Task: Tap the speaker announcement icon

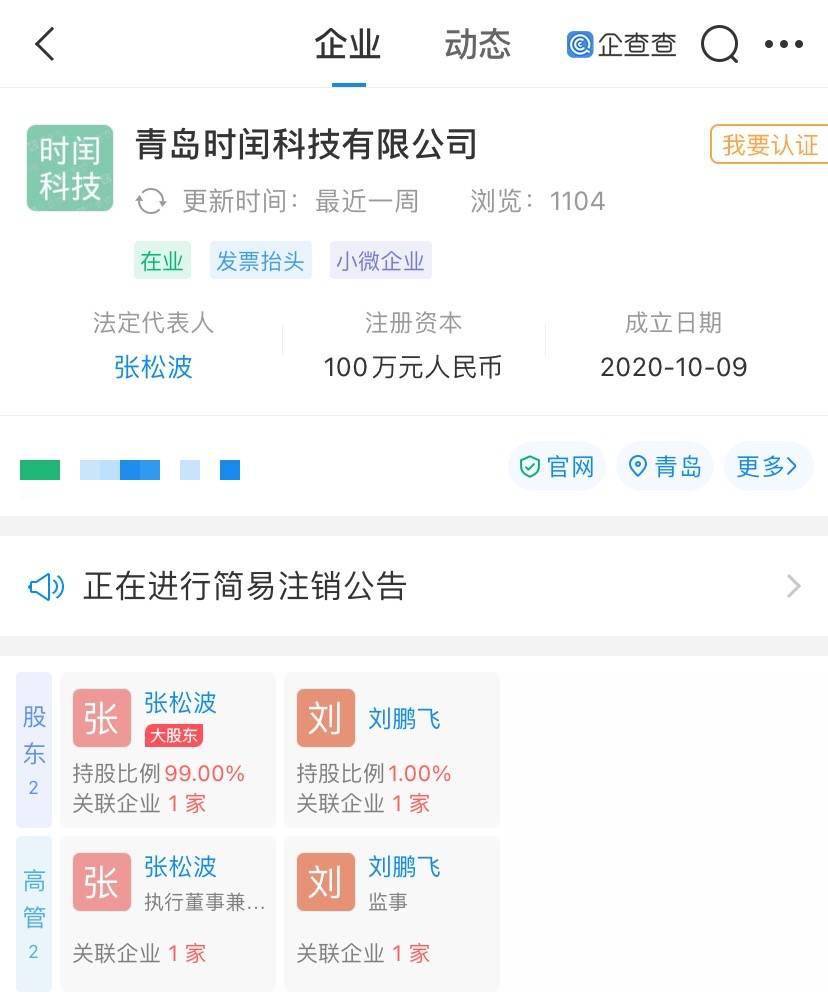Action: 44,587
